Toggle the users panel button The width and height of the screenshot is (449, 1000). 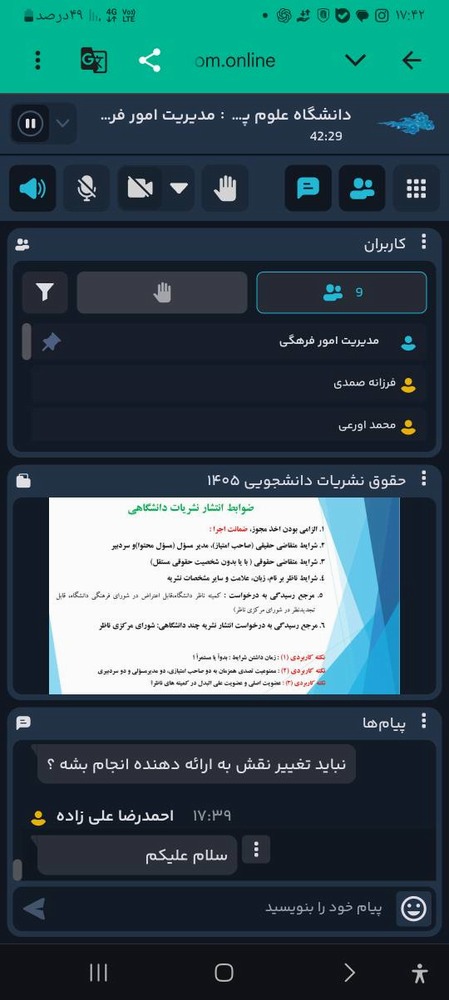point(362,188)
